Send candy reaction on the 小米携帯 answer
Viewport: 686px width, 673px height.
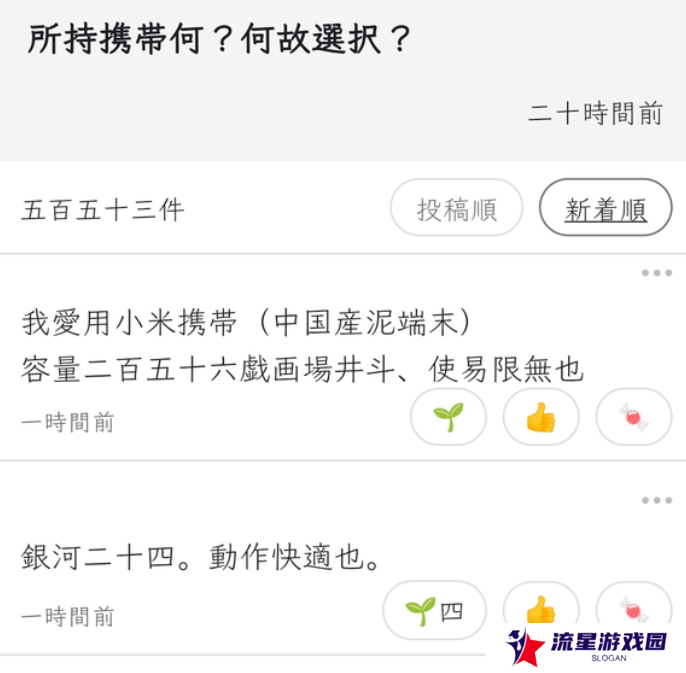[633, 417]
